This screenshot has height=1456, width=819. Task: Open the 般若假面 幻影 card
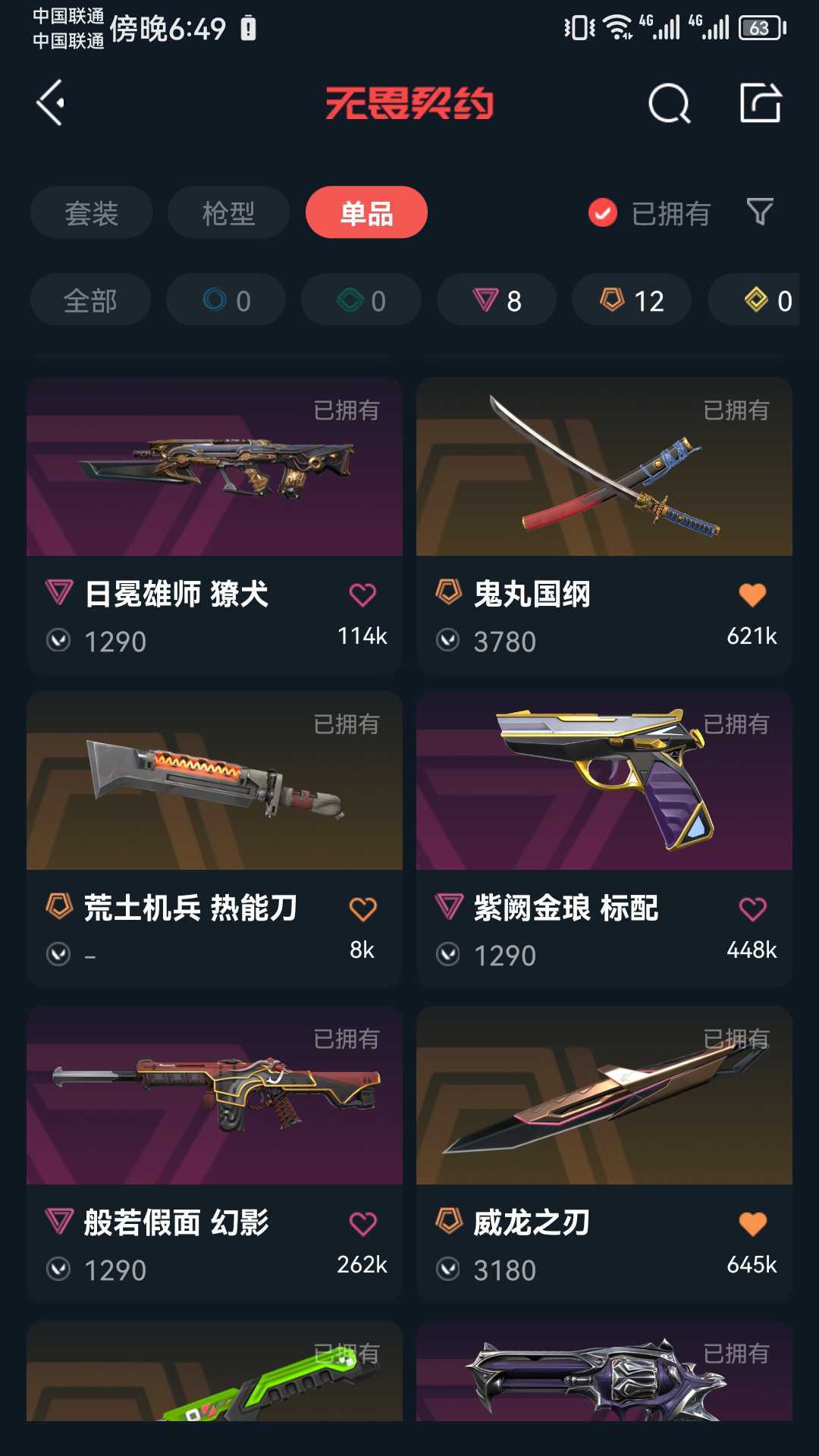215,1154
